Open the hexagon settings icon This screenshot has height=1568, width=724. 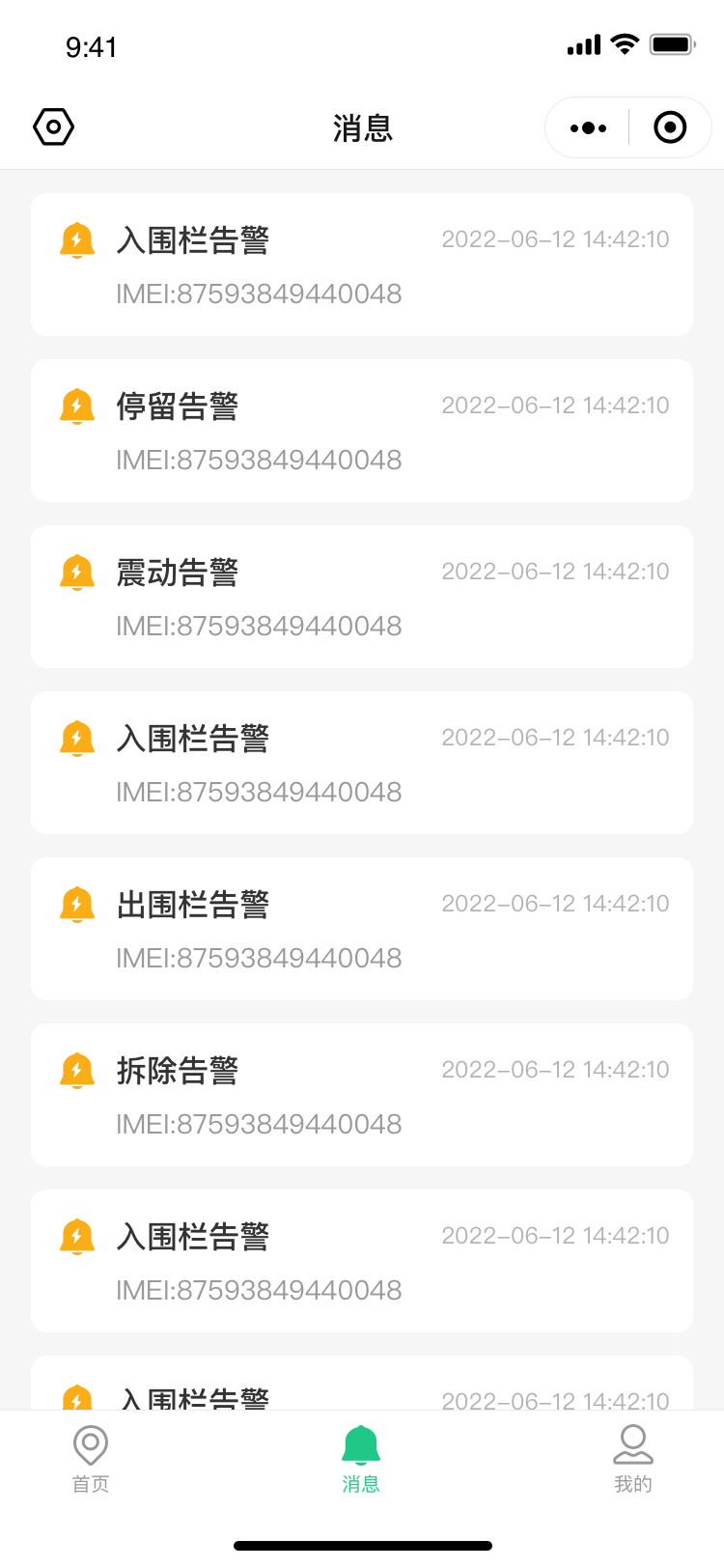click(x=54, y=126)
